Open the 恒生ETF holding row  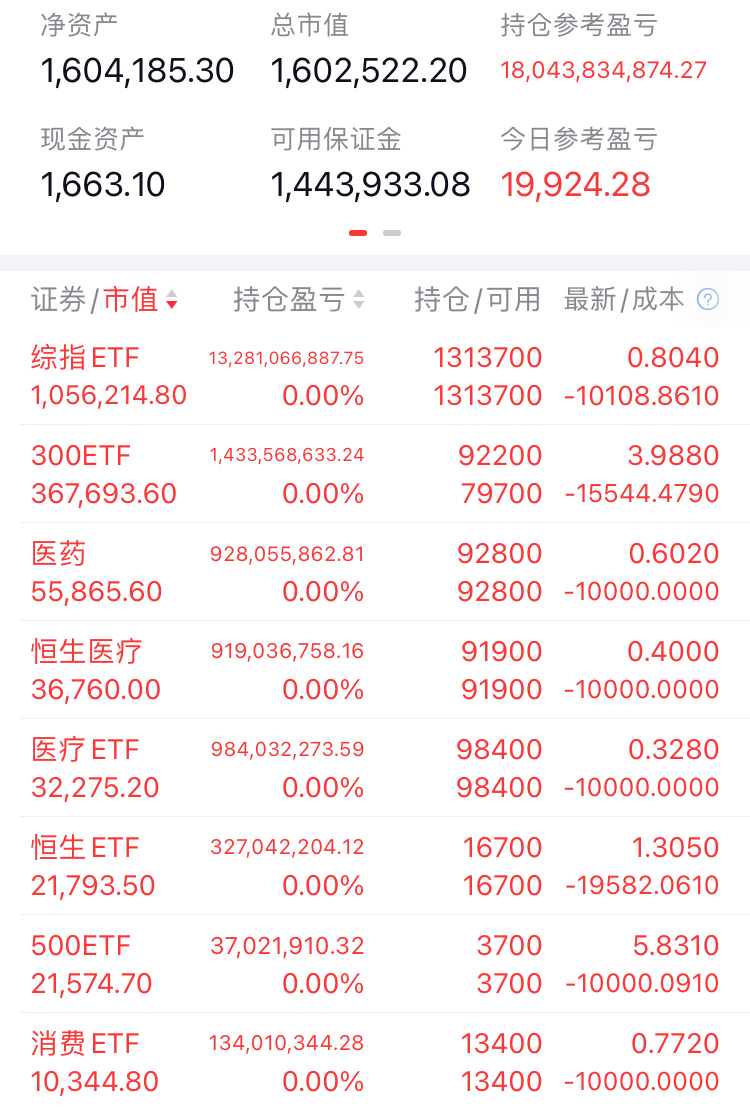point(86,848)
